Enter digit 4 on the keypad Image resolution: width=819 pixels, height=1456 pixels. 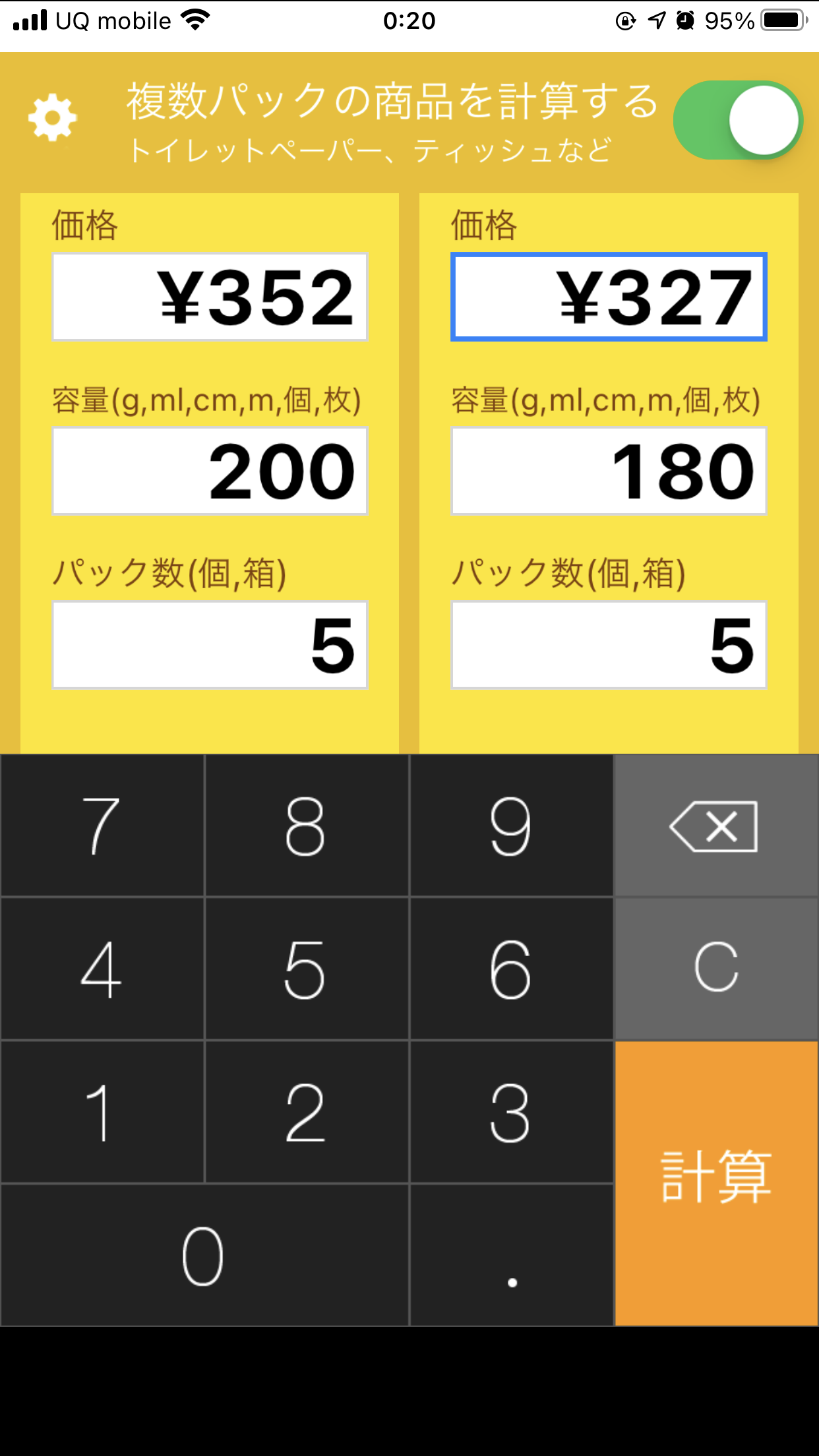pos(102,968)
